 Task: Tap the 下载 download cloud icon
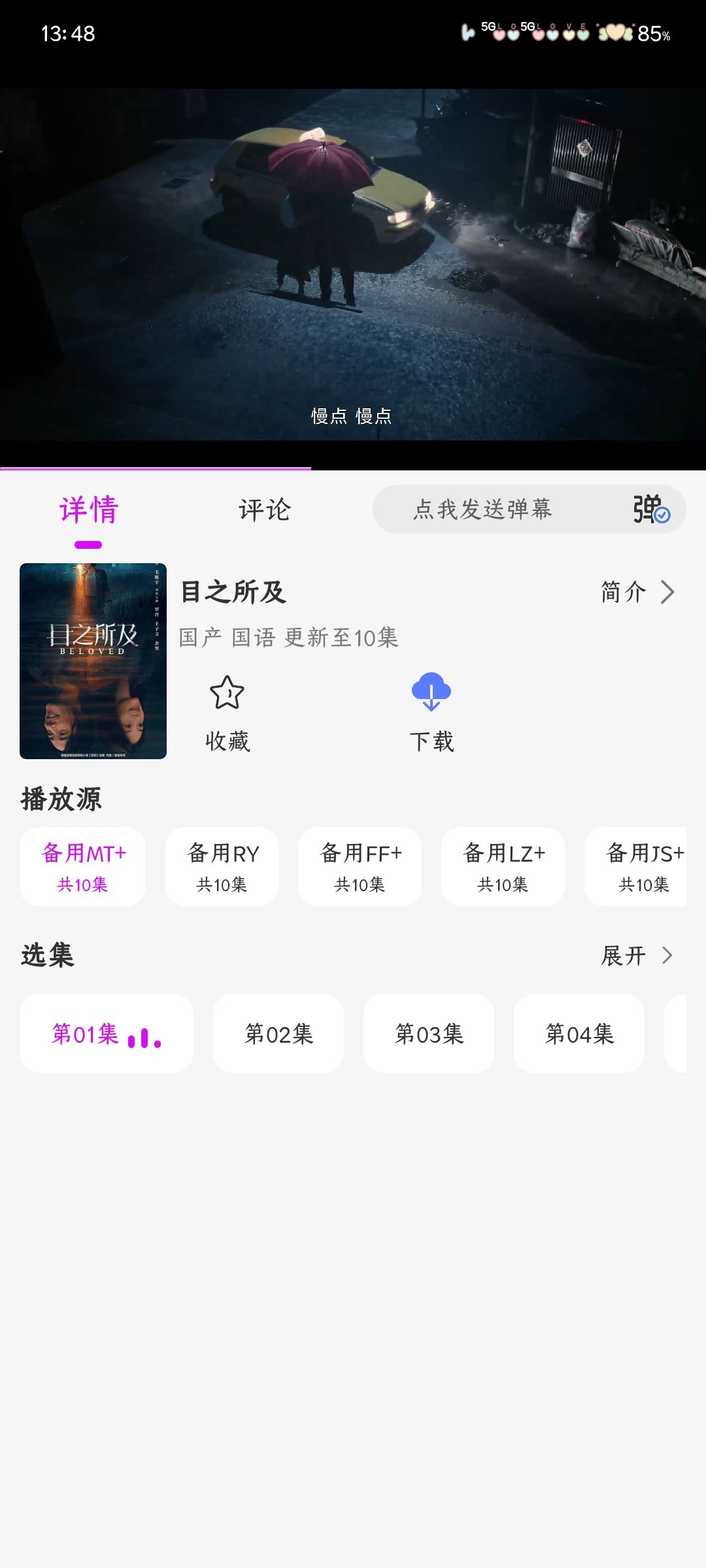(x=431, y=693)
